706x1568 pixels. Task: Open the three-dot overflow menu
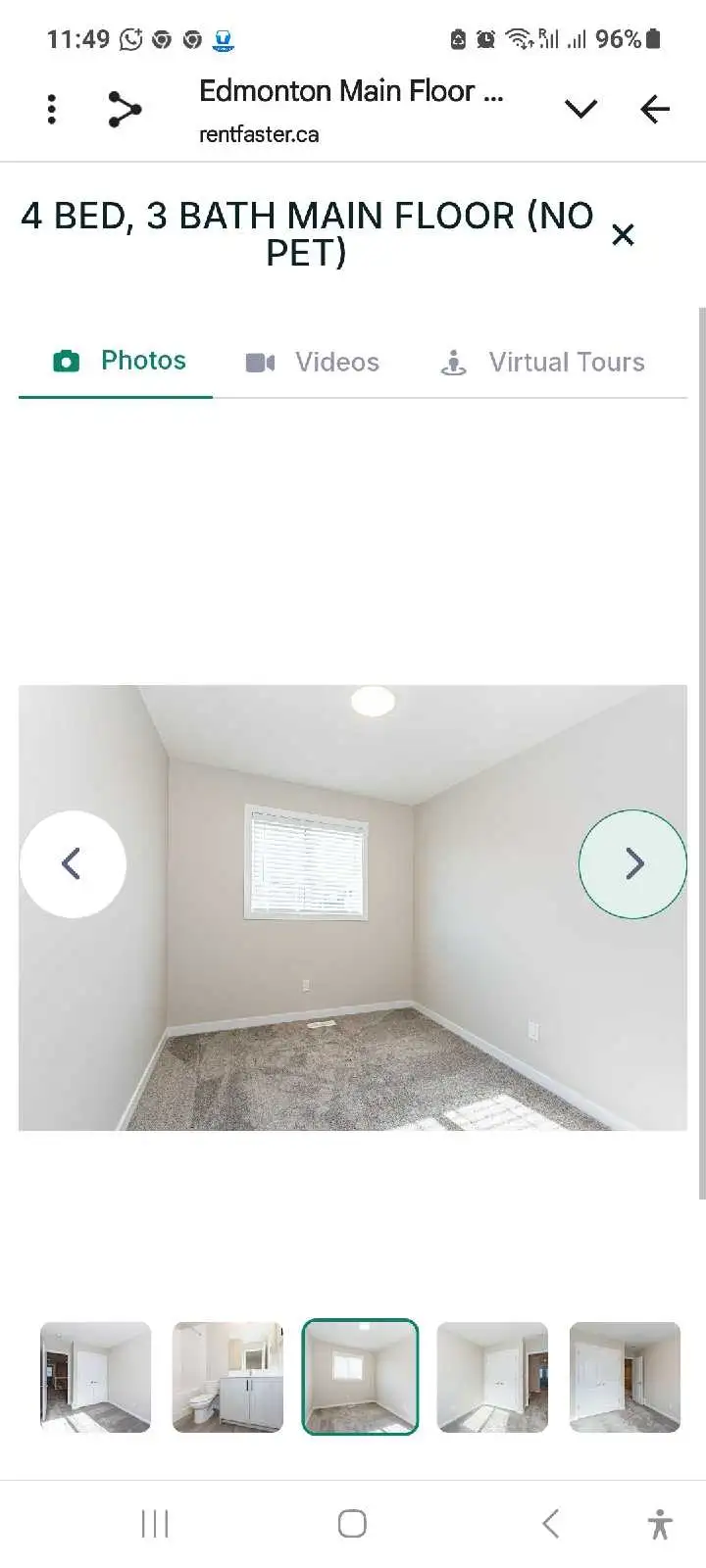pos(52,109)
